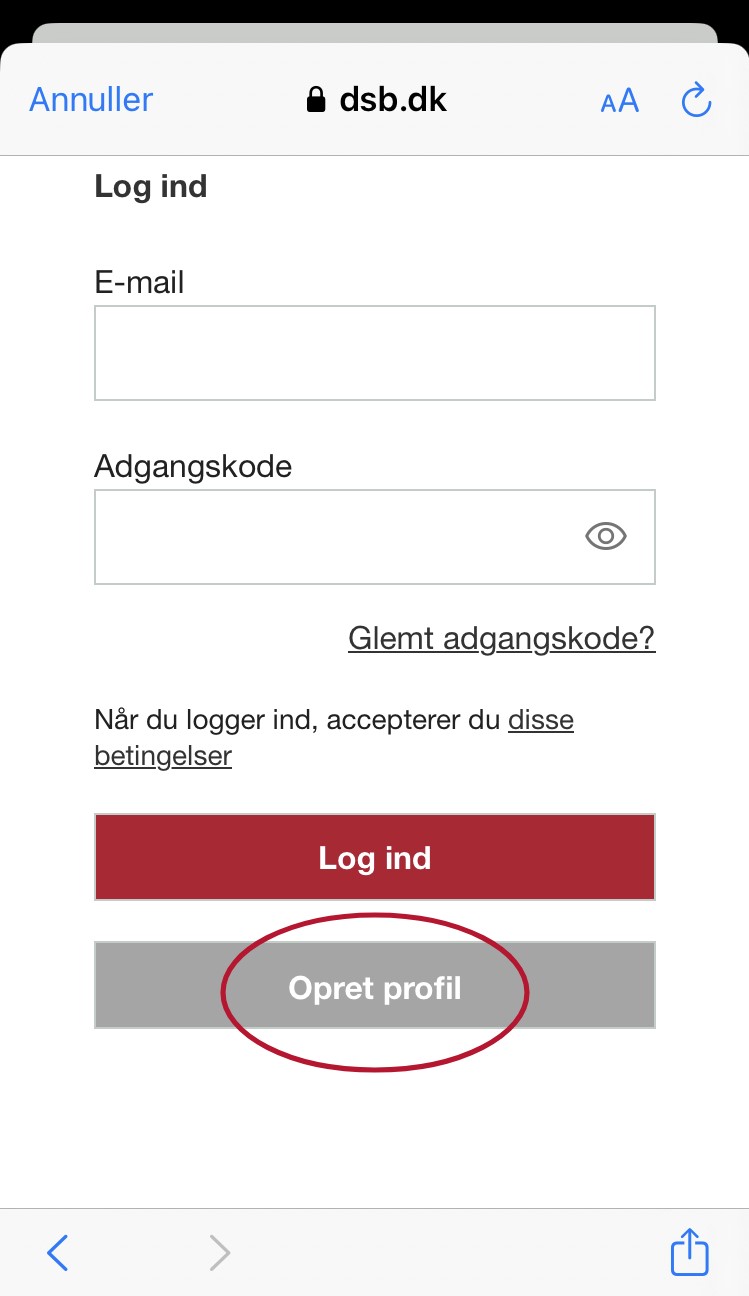This screenshot has height=1296, width=749.
Task: Open text size options with the AA icon
Action: [x=618, y=100]
